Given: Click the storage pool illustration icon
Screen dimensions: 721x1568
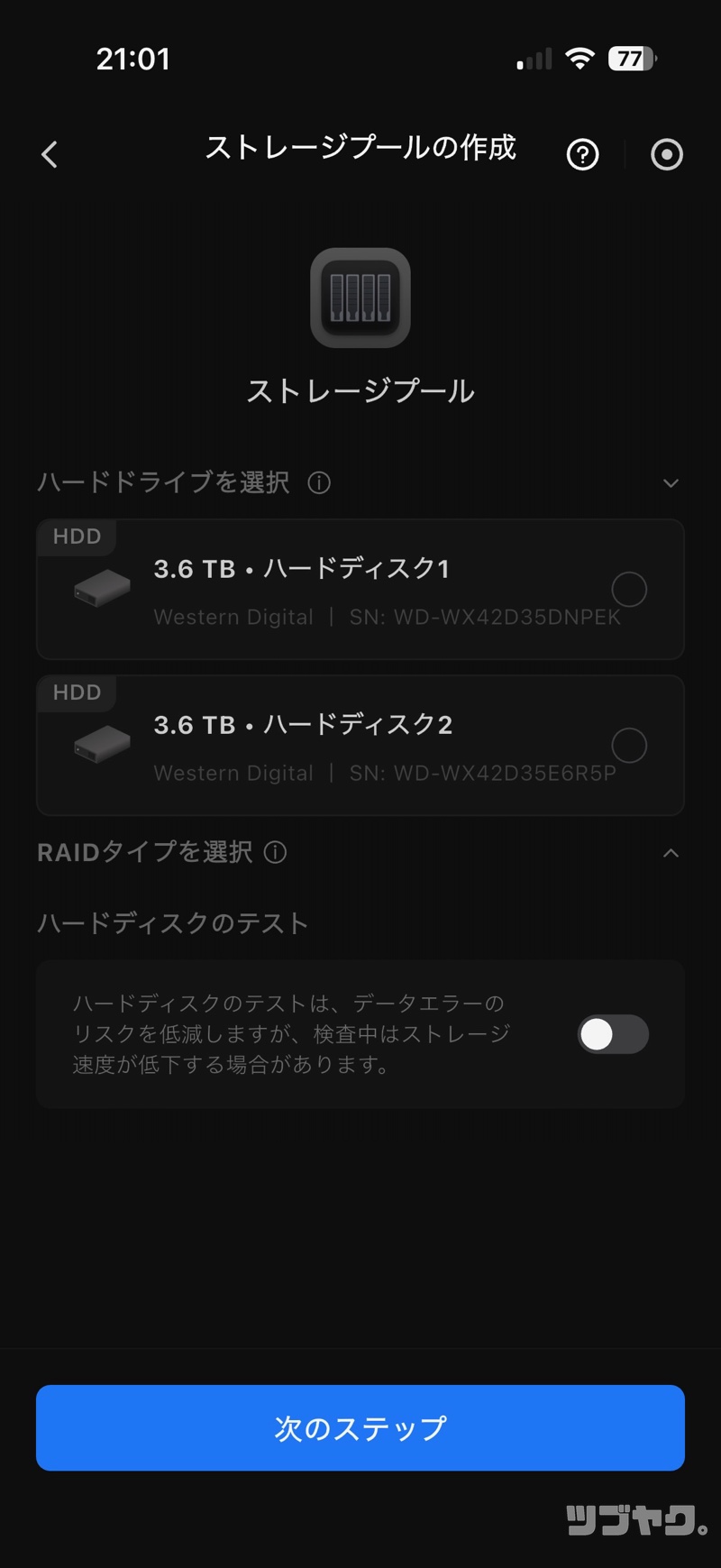Looking at the screenshot, I should pos(360,299).
